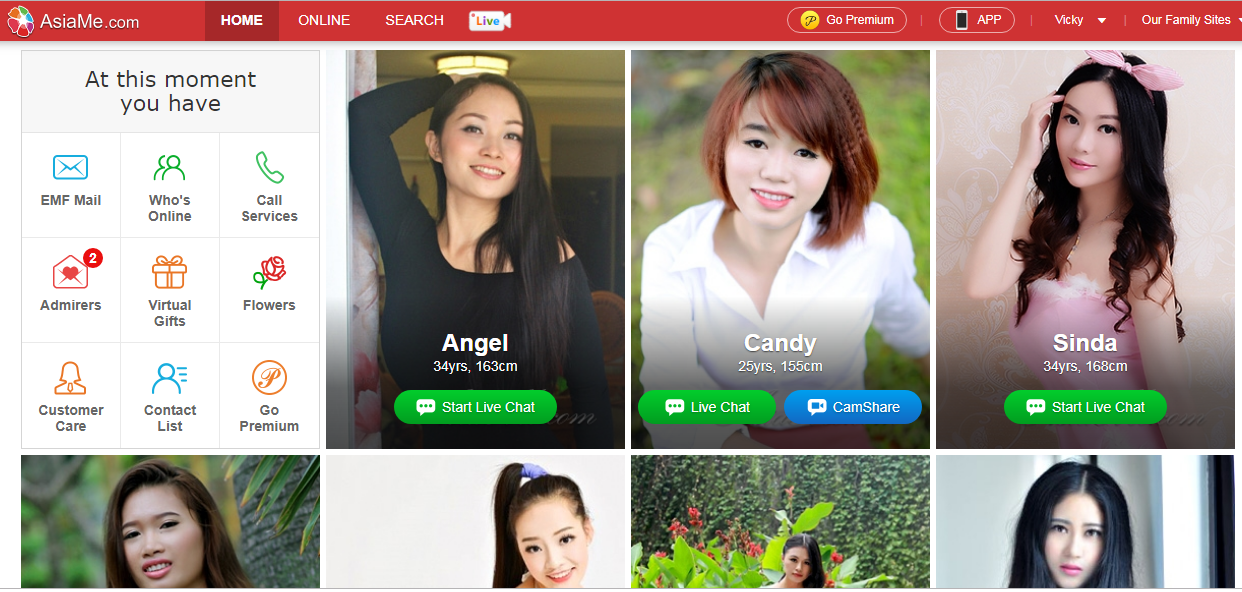Open the Live section icon
Viewport: 1242px width, 592px height.
pyautogui.click(x=489, y=20)
